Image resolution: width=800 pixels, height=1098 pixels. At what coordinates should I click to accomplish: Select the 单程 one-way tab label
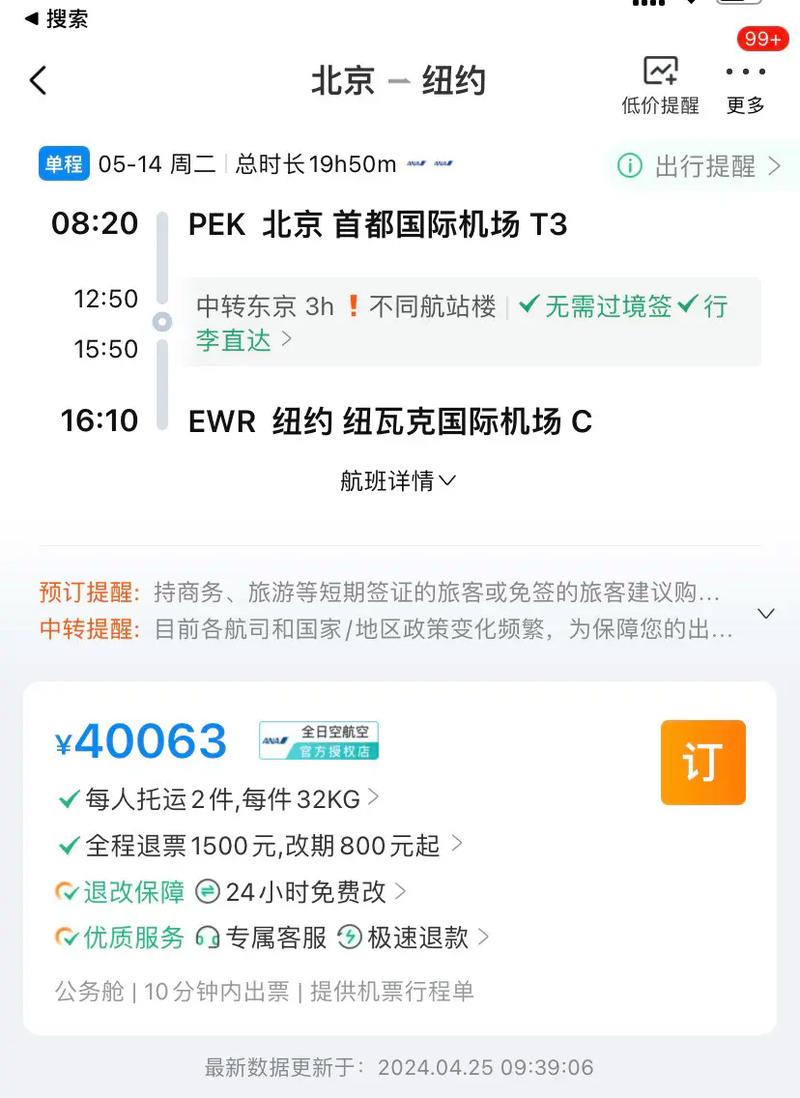63,164
